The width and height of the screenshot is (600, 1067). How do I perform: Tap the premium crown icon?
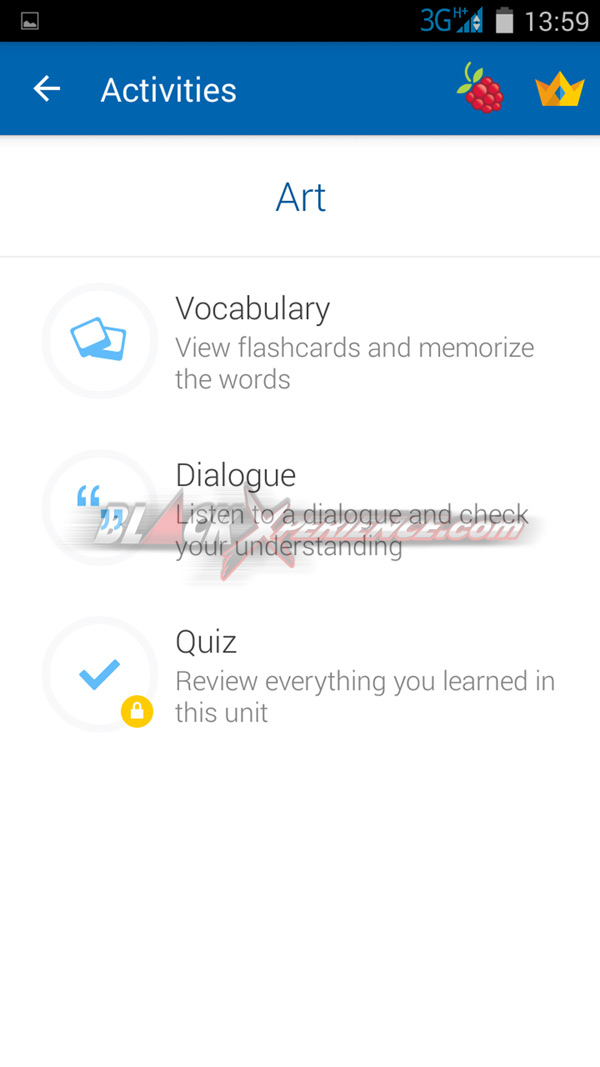pos(559,91)
